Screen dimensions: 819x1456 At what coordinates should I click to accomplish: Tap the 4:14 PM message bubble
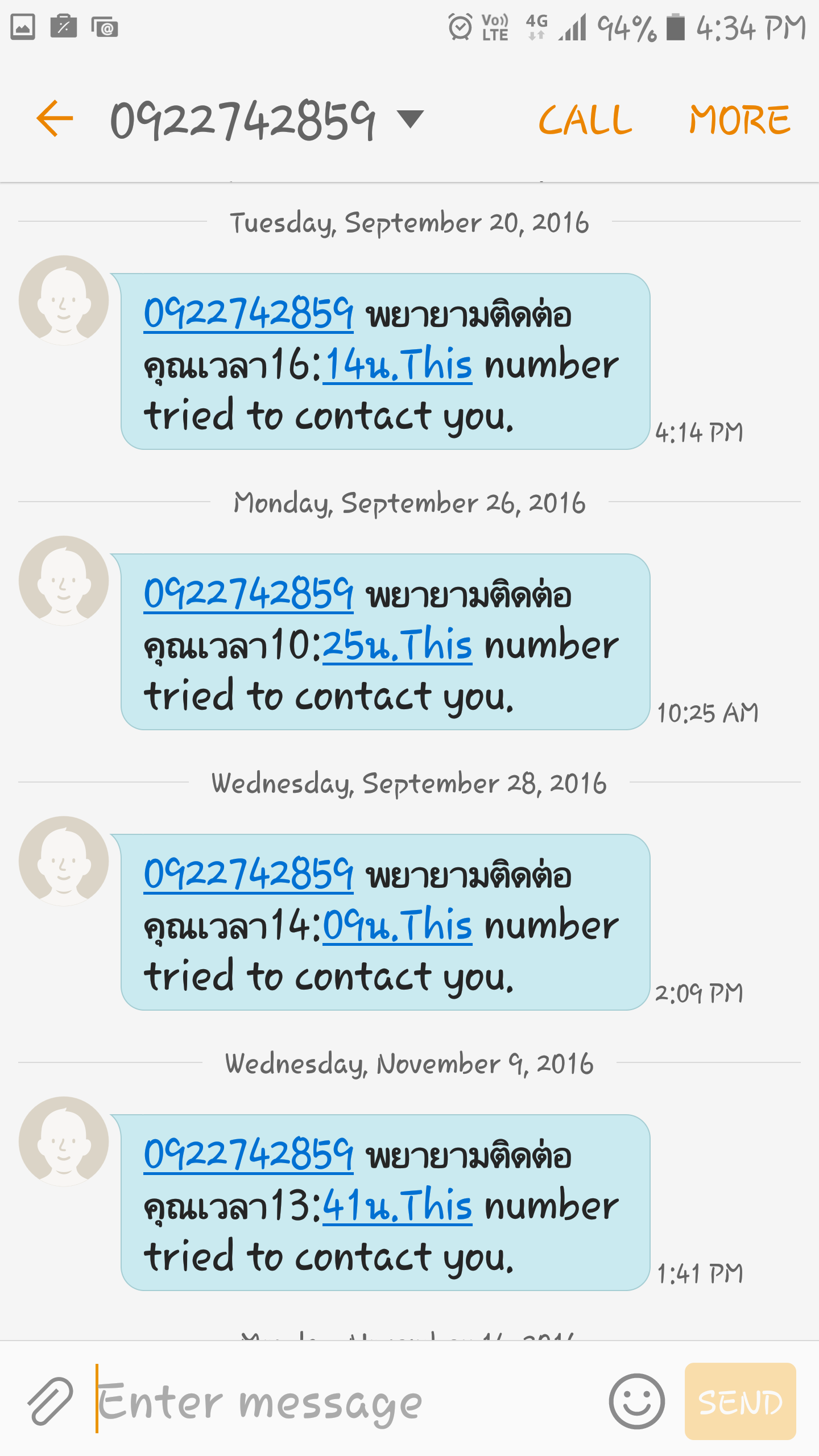pos(385,362)
